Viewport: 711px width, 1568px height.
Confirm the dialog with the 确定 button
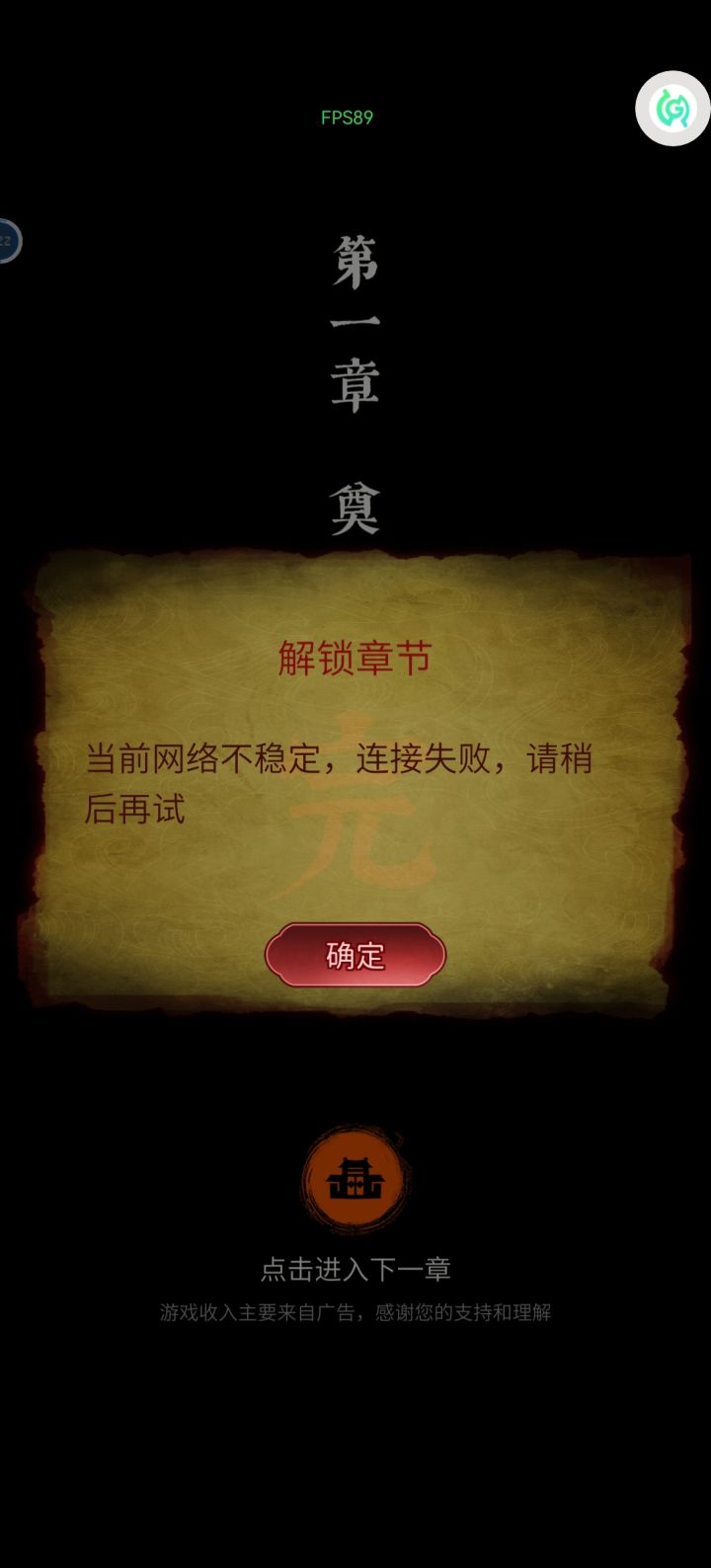coord(354,955)
